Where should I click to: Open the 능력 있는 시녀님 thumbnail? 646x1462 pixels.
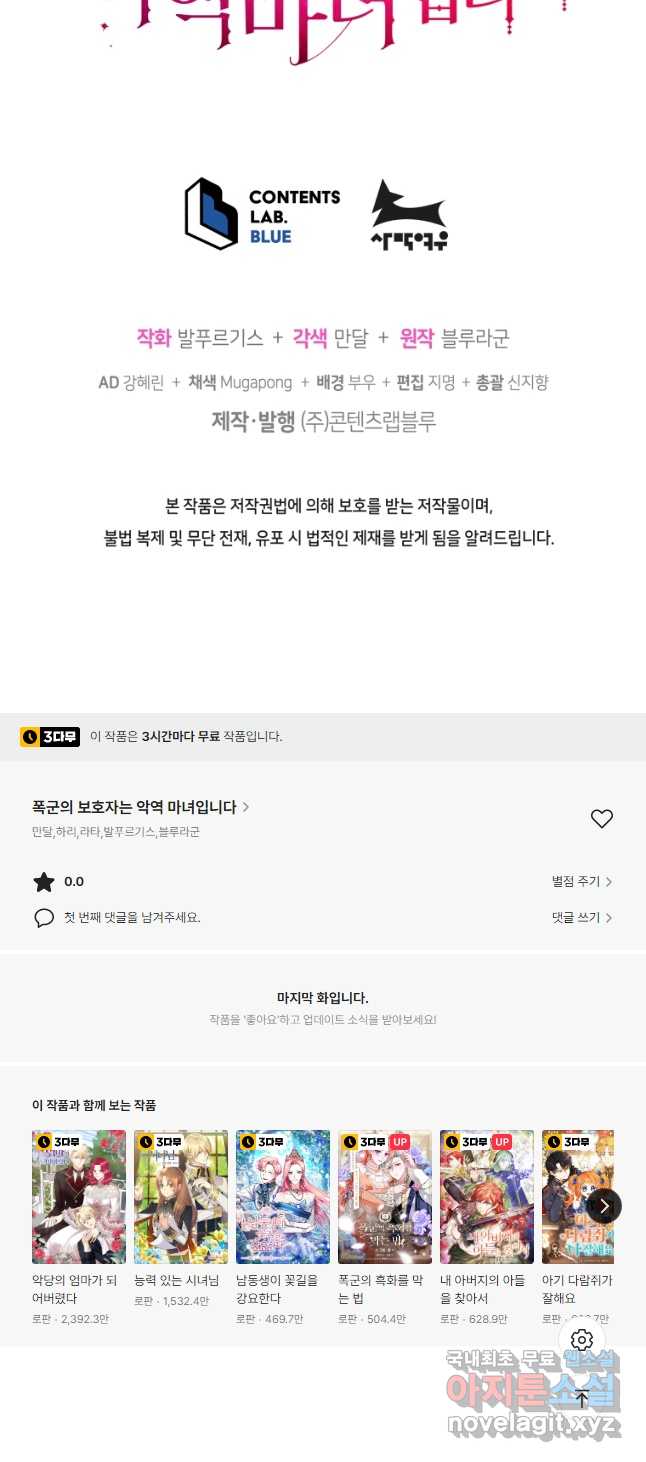pyautogui.click(x=181, y=1197)
